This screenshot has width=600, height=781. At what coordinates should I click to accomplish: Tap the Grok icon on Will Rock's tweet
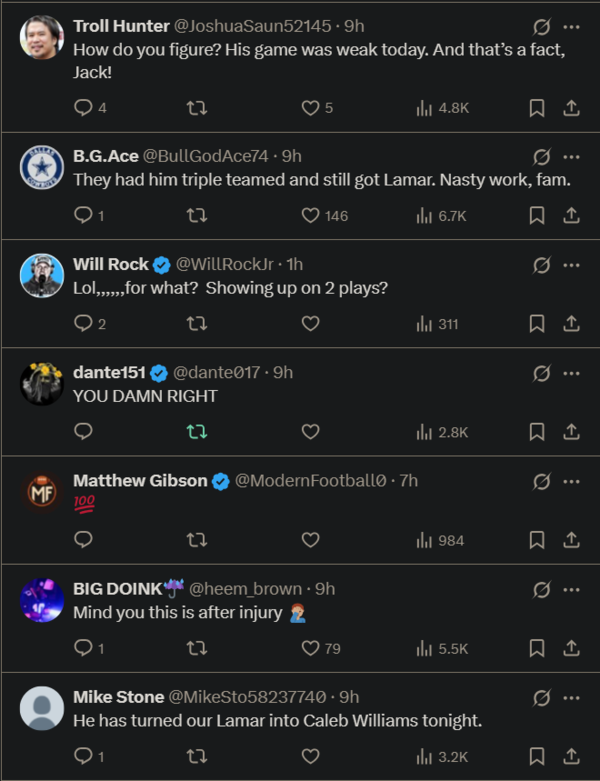pos(541,265)
